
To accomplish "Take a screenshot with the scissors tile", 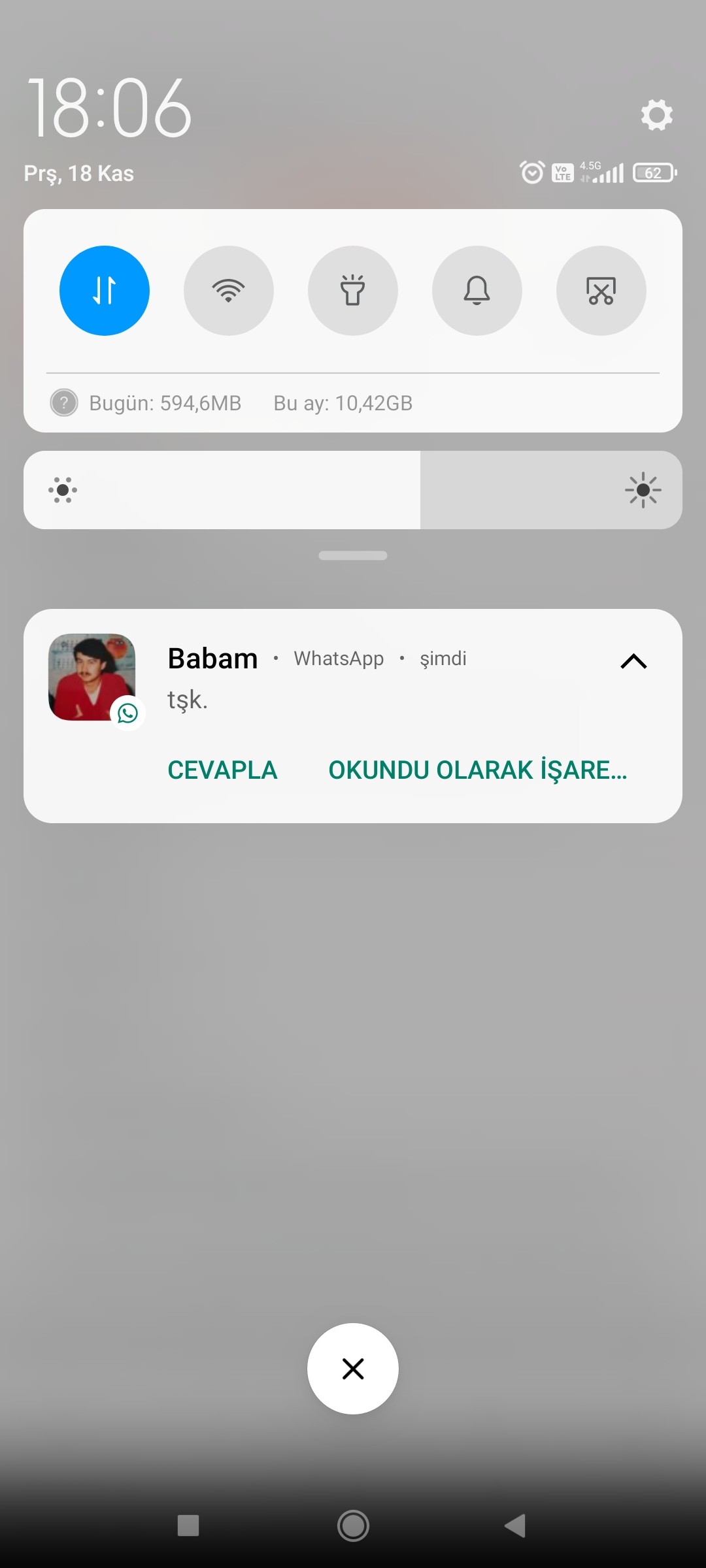I will click(x=601, y=291).
